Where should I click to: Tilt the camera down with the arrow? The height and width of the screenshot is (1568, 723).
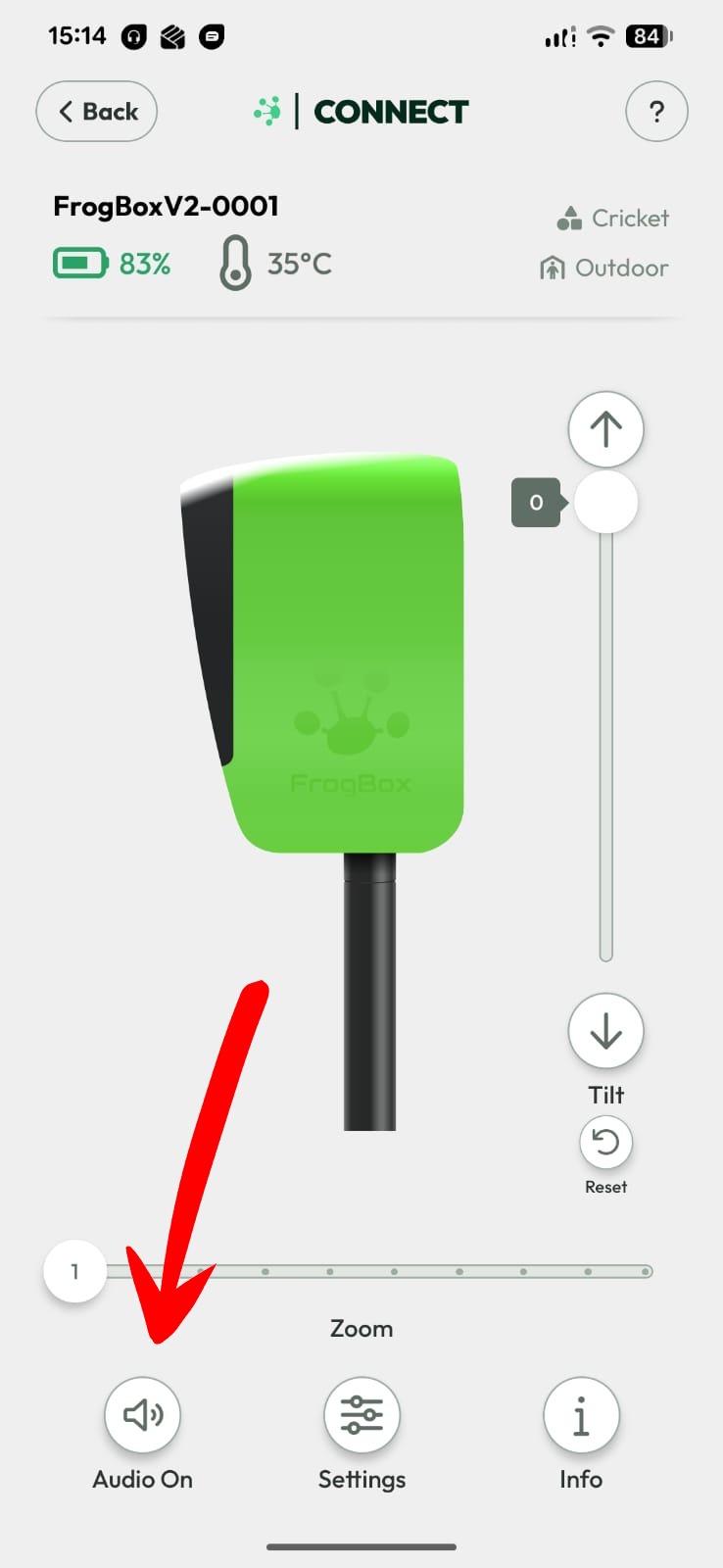[x=605, y=1031]
